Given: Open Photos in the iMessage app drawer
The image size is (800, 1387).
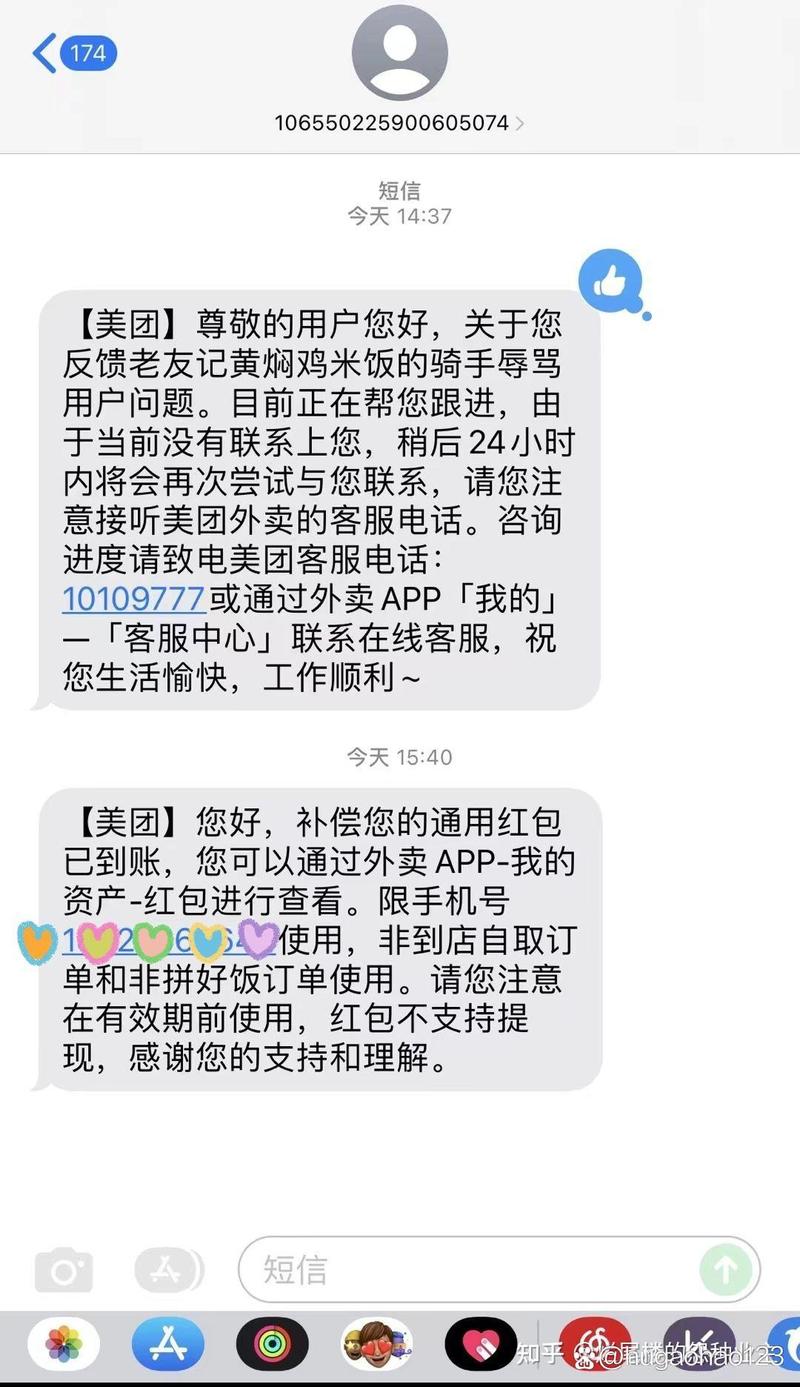Looking at the screenshot, I should tap(64, 1343).
